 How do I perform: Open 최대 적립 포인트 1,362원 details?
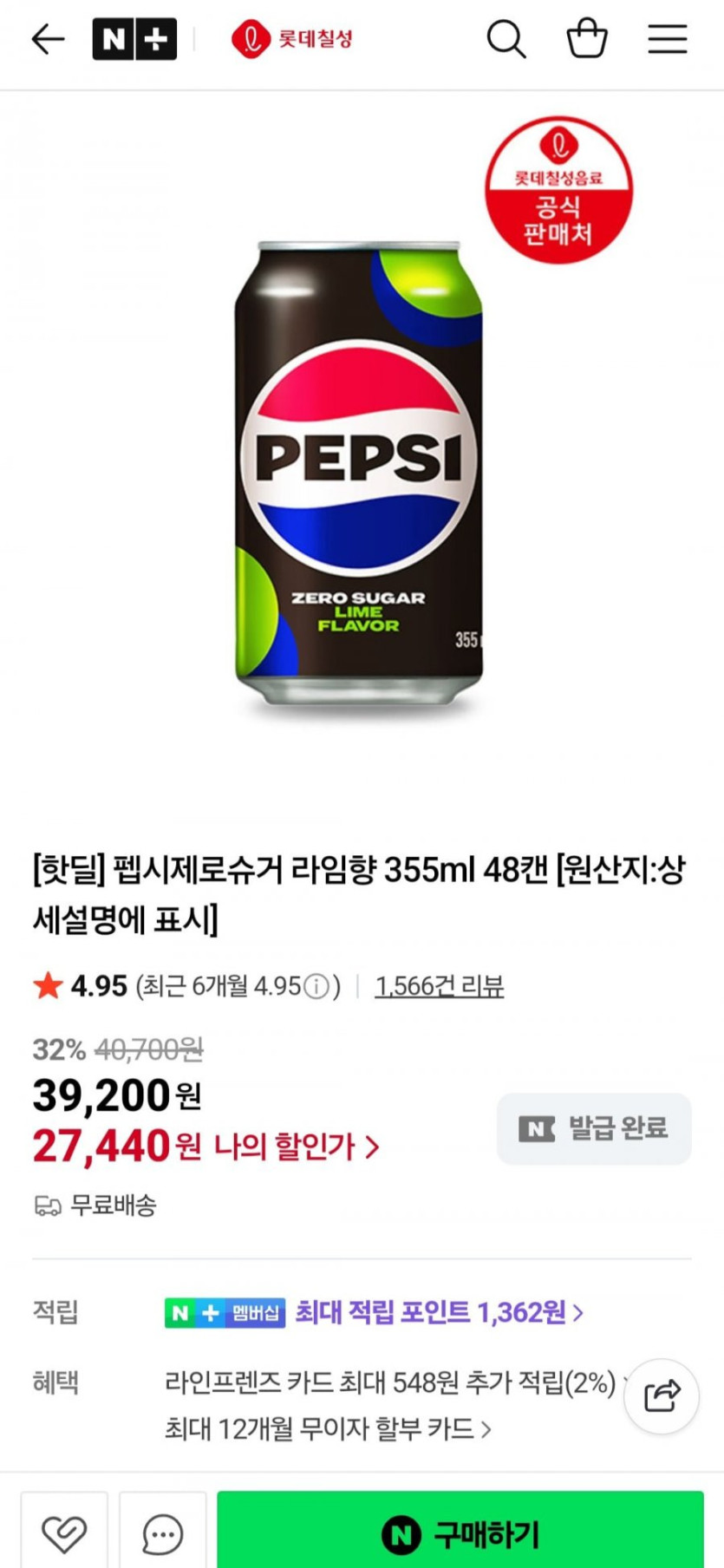tap(438, 1312)
